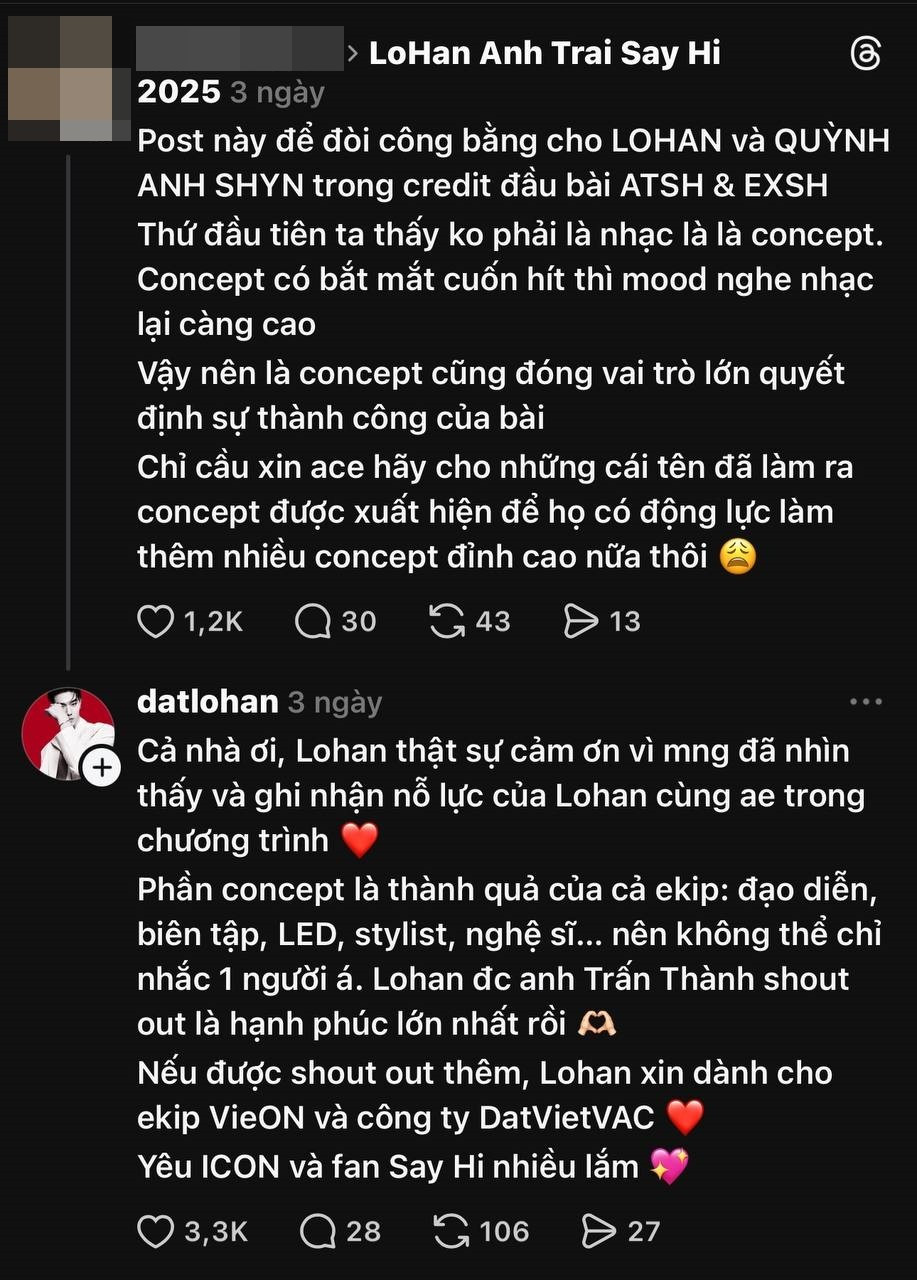Image resolution: width=917 pixels, height=1280 pixels.
Task: Open the datlohan username profile
Action: click(207, 702)
